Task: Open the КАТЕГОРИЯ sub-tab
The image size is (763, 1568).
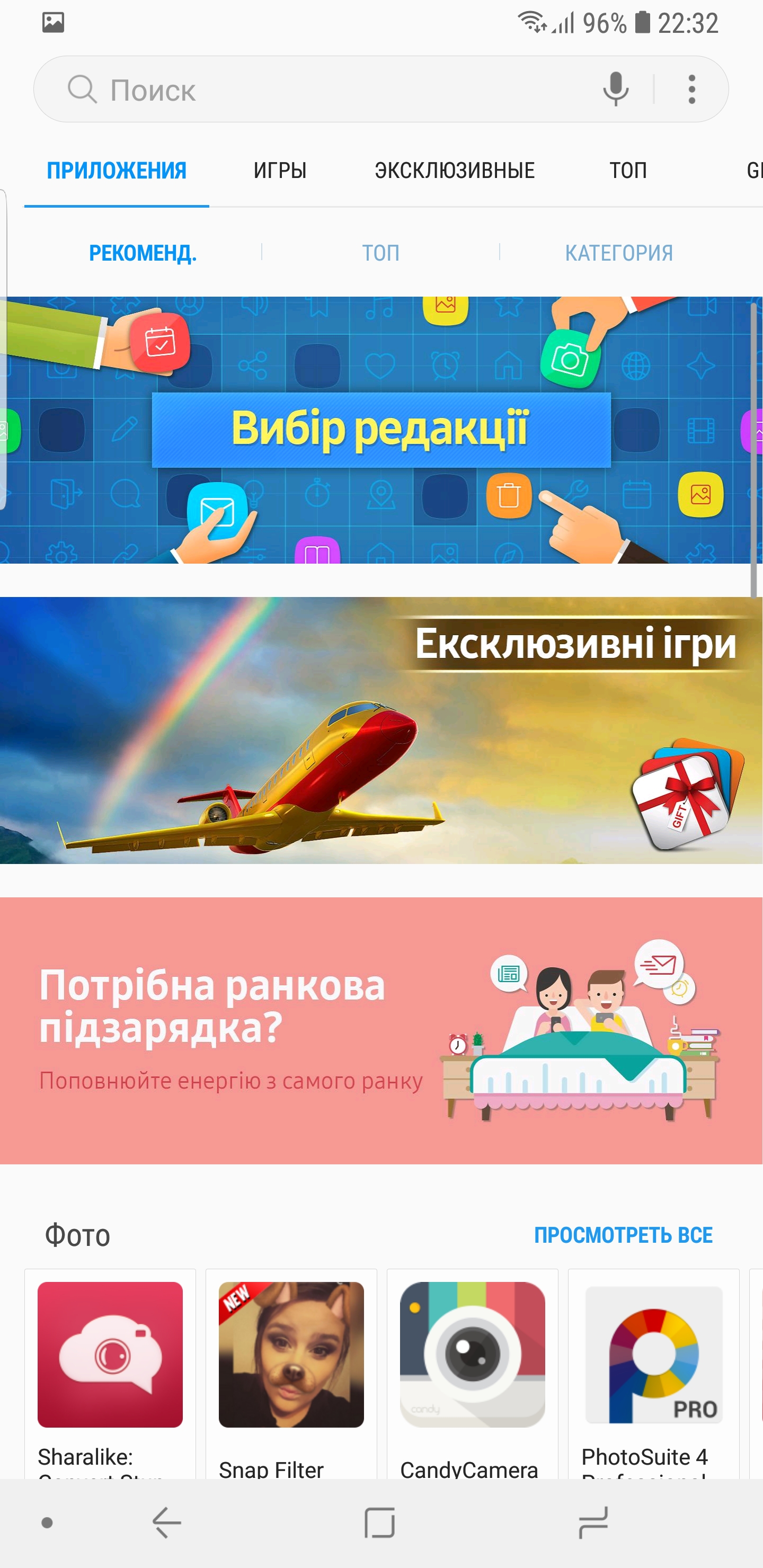Action: pyautogui.click(x=619, y=253)
